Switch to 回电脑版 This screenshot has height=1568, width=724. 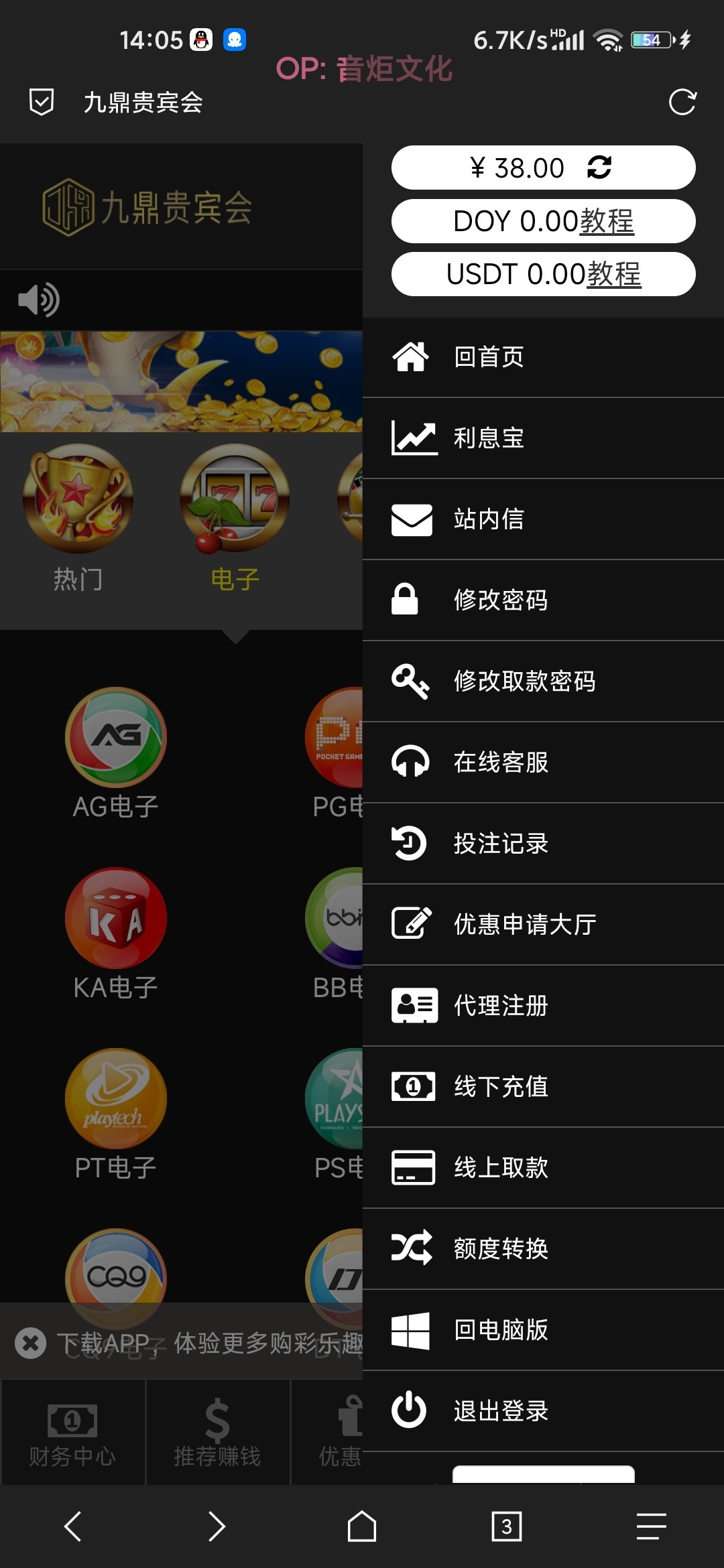click(x=500, y=1329)
